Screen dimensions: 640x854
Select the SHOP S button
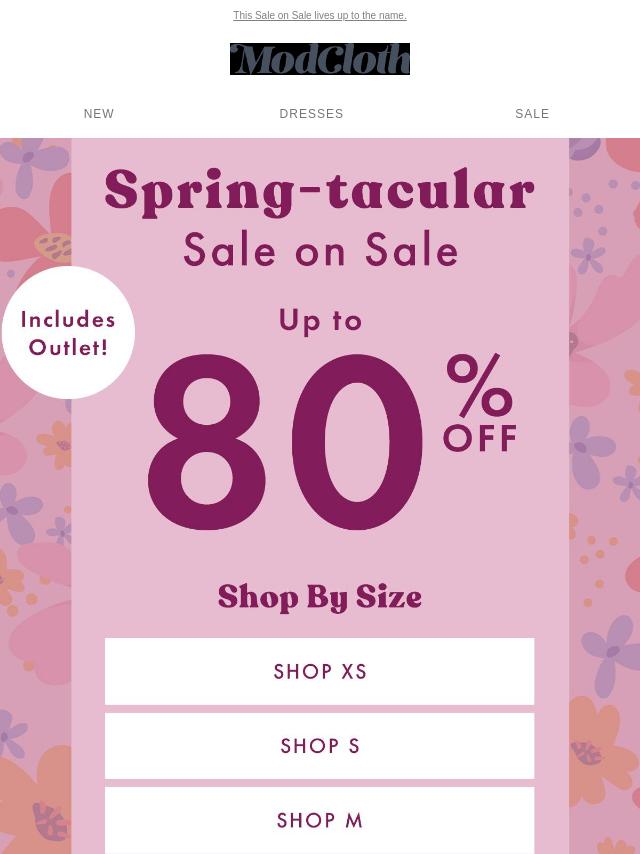[320, 746]
